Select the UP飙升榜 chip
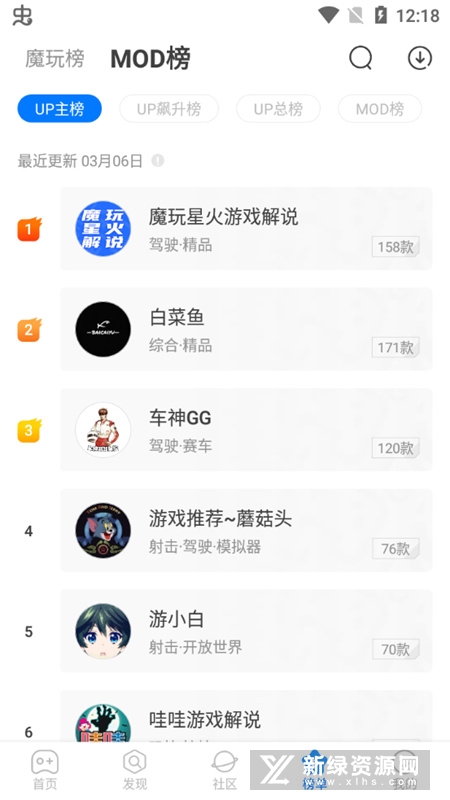Screen dimensions: 450x800 169,109
